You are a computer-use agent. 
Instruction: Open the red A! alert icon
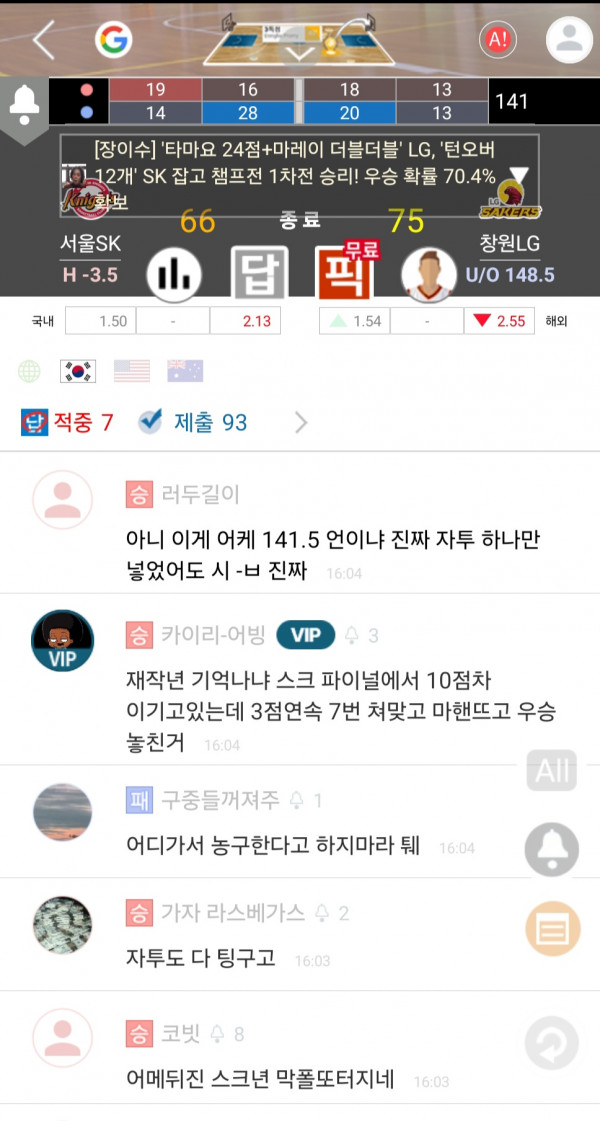497,40
